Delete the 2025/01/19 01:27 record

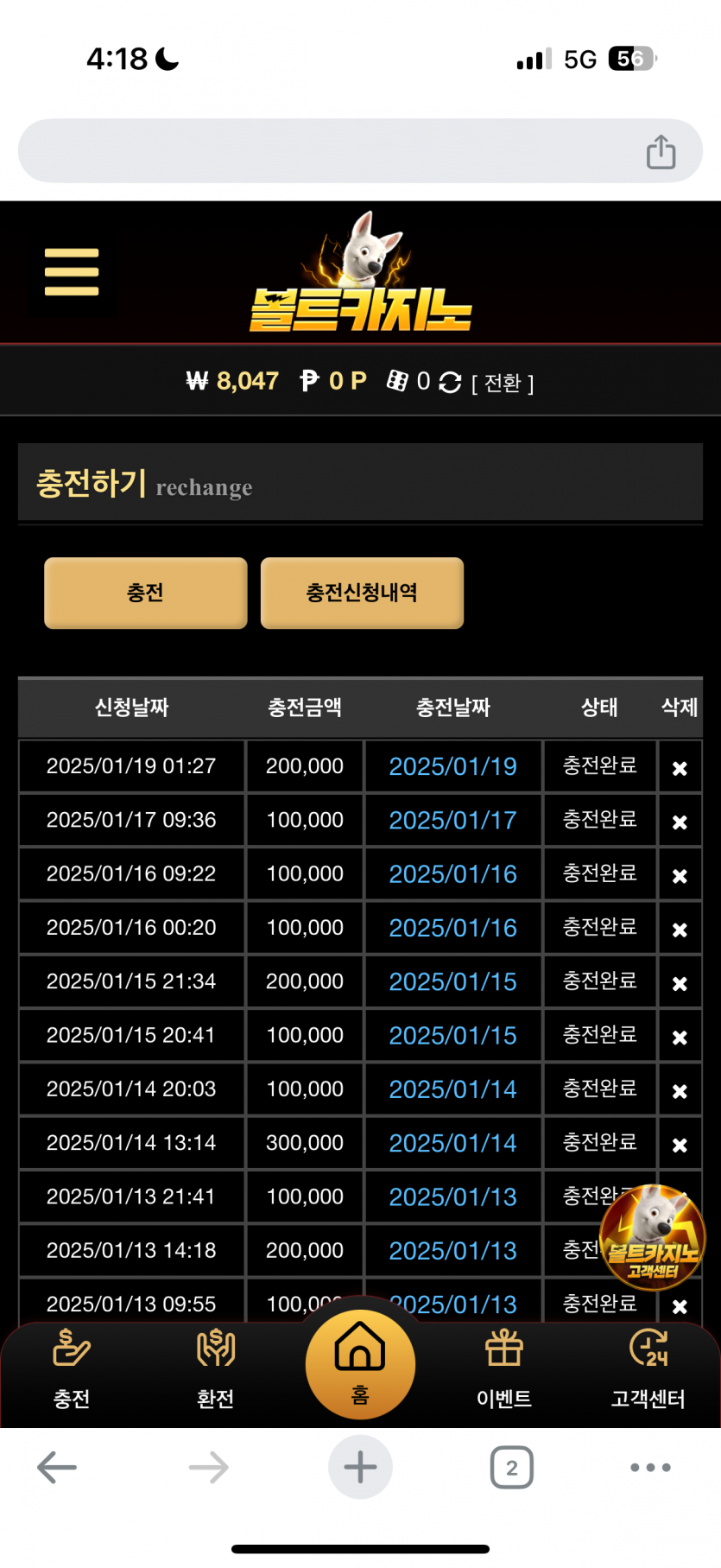coord(680,768)
